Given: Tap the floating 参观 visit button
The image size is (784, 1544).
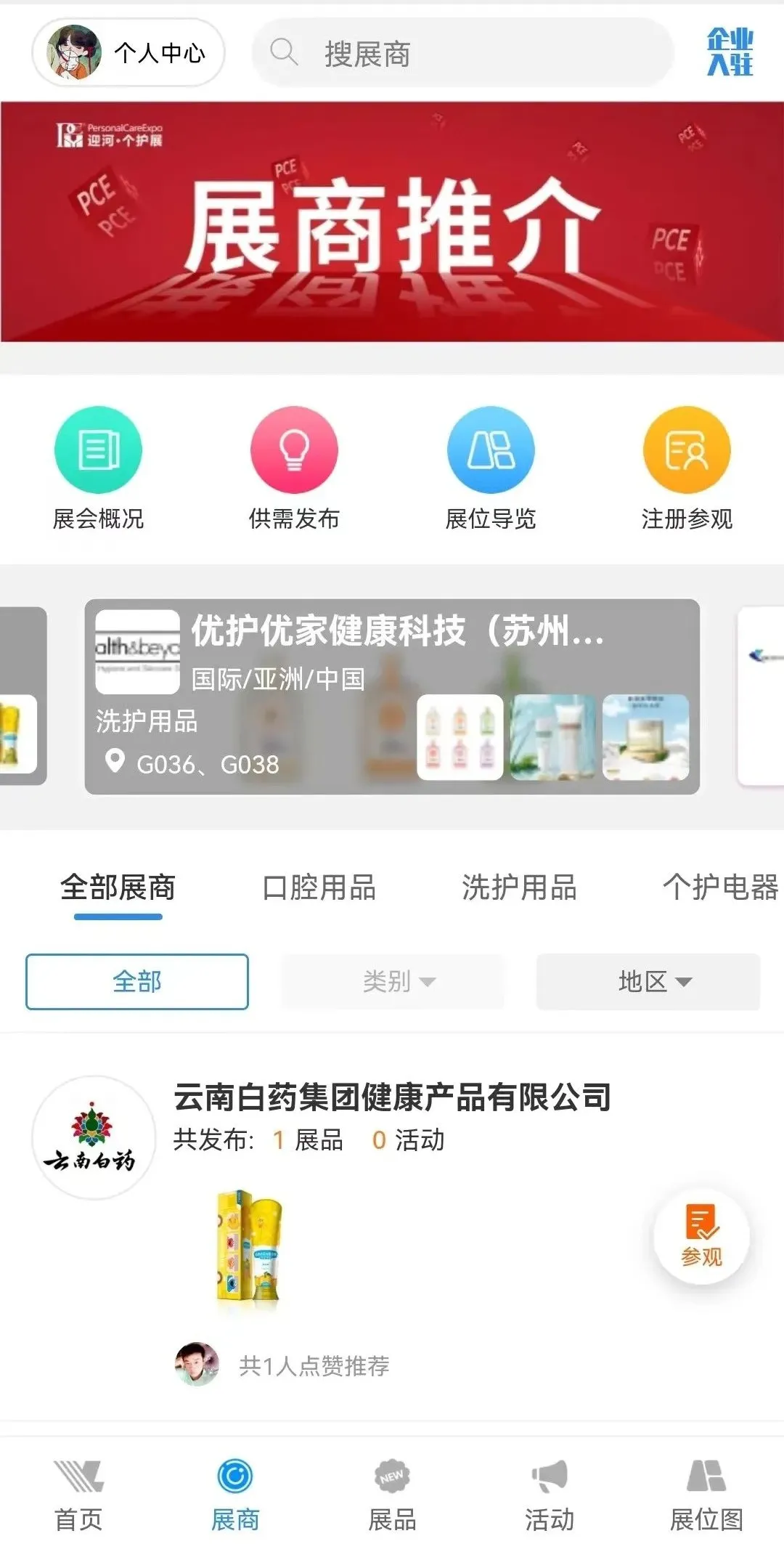Looking at the screenshot, I should point(701,1236).
